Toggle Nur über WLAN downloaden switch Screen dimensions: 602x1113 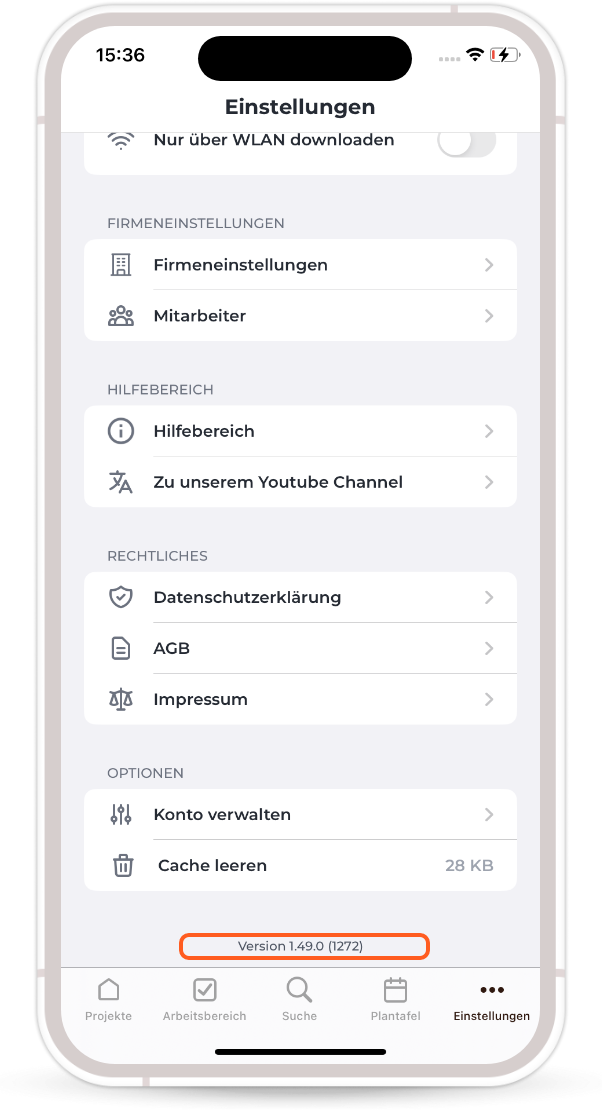pyautogui.click(x=466, y=142)
